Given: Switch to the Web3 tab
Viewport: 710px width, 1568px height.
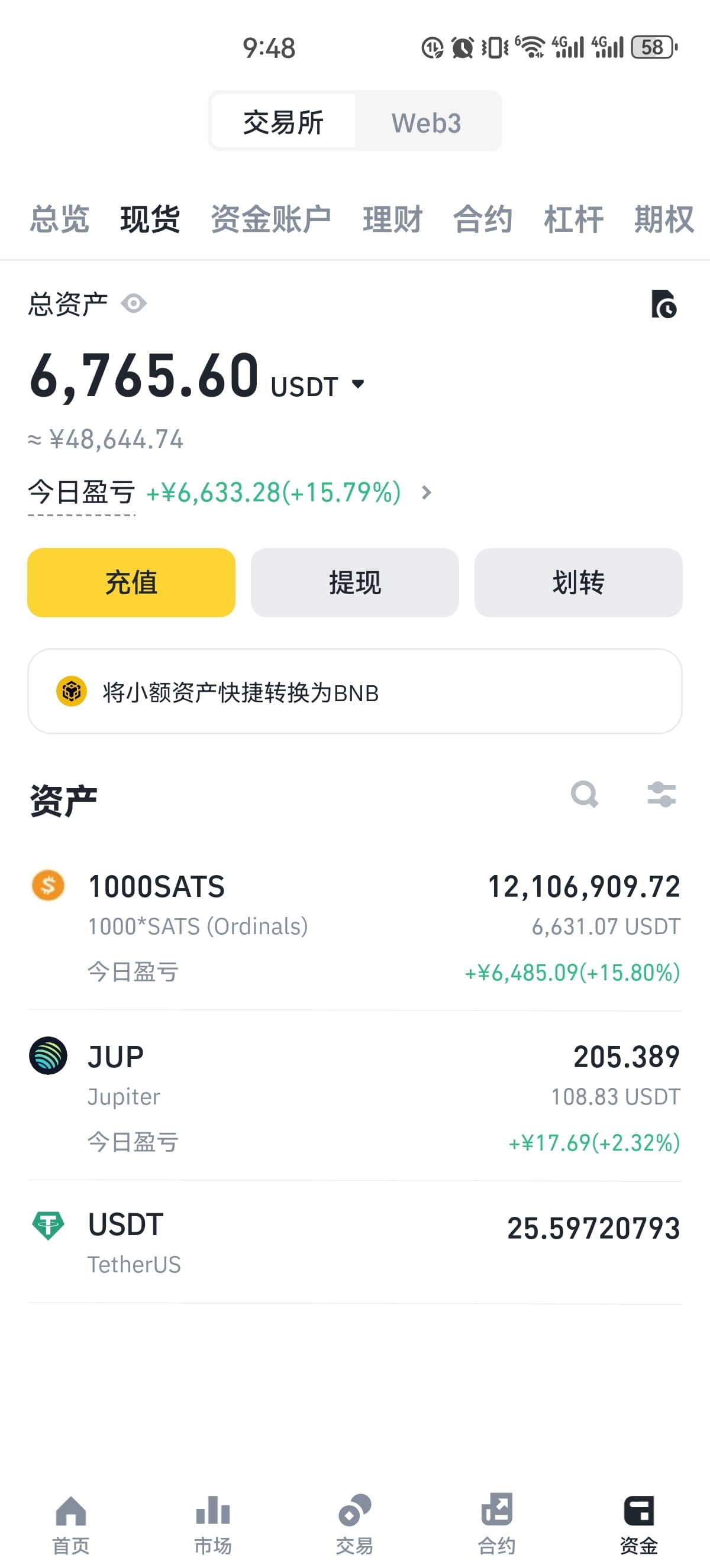Looking at the screenshot, I should tap(427, 121).
